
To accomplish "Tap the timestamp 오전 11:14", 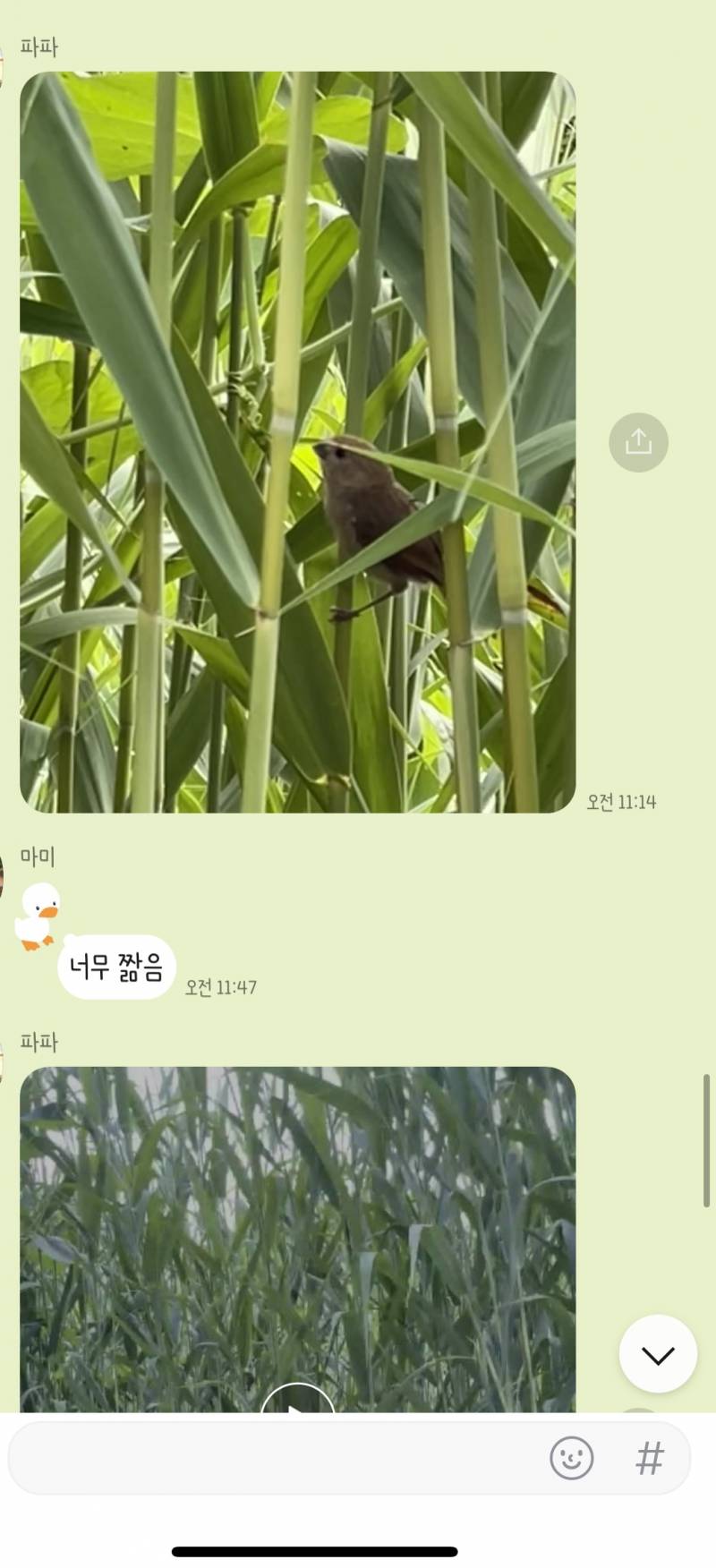I will [x=621, y=803].
